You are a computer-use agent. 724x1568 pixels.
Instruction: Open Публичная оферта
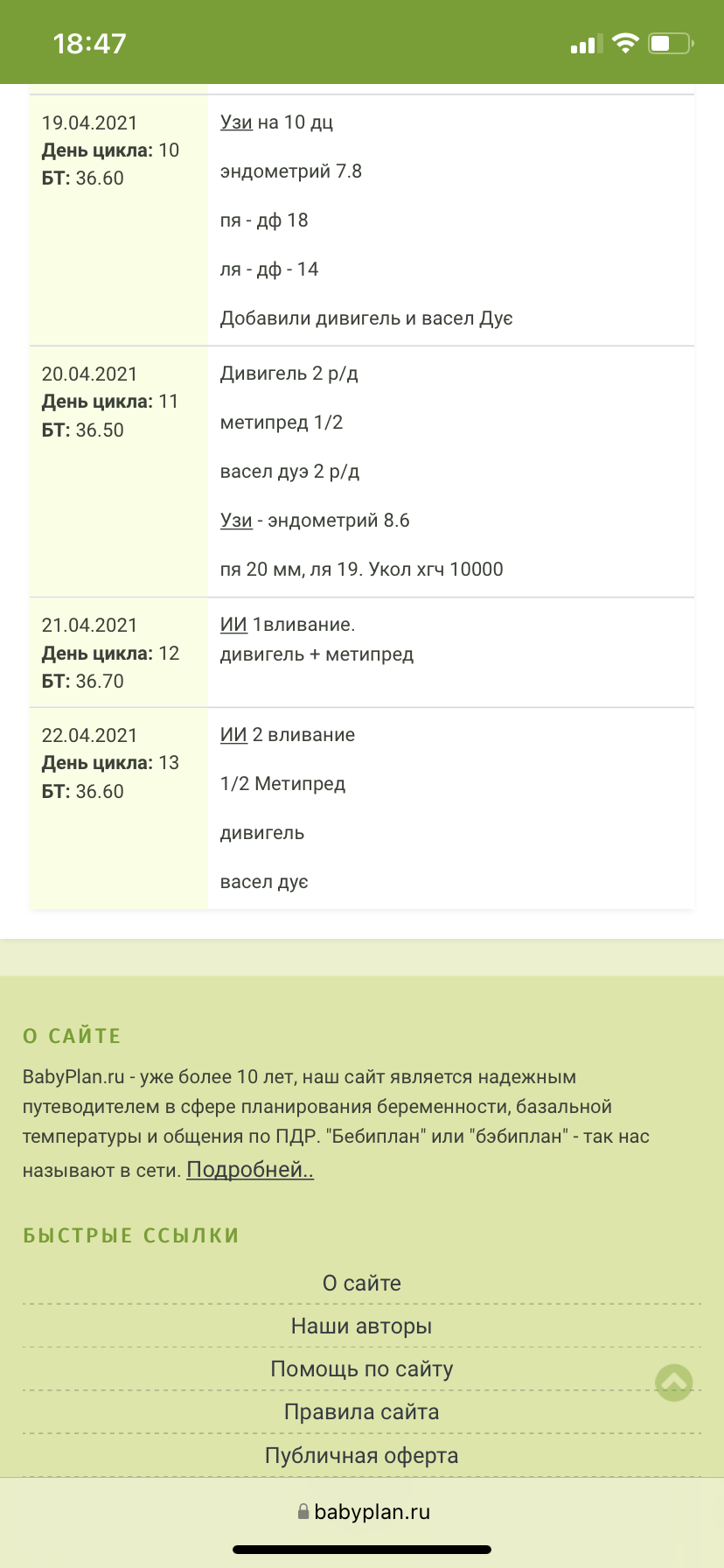click(362, 1455)
